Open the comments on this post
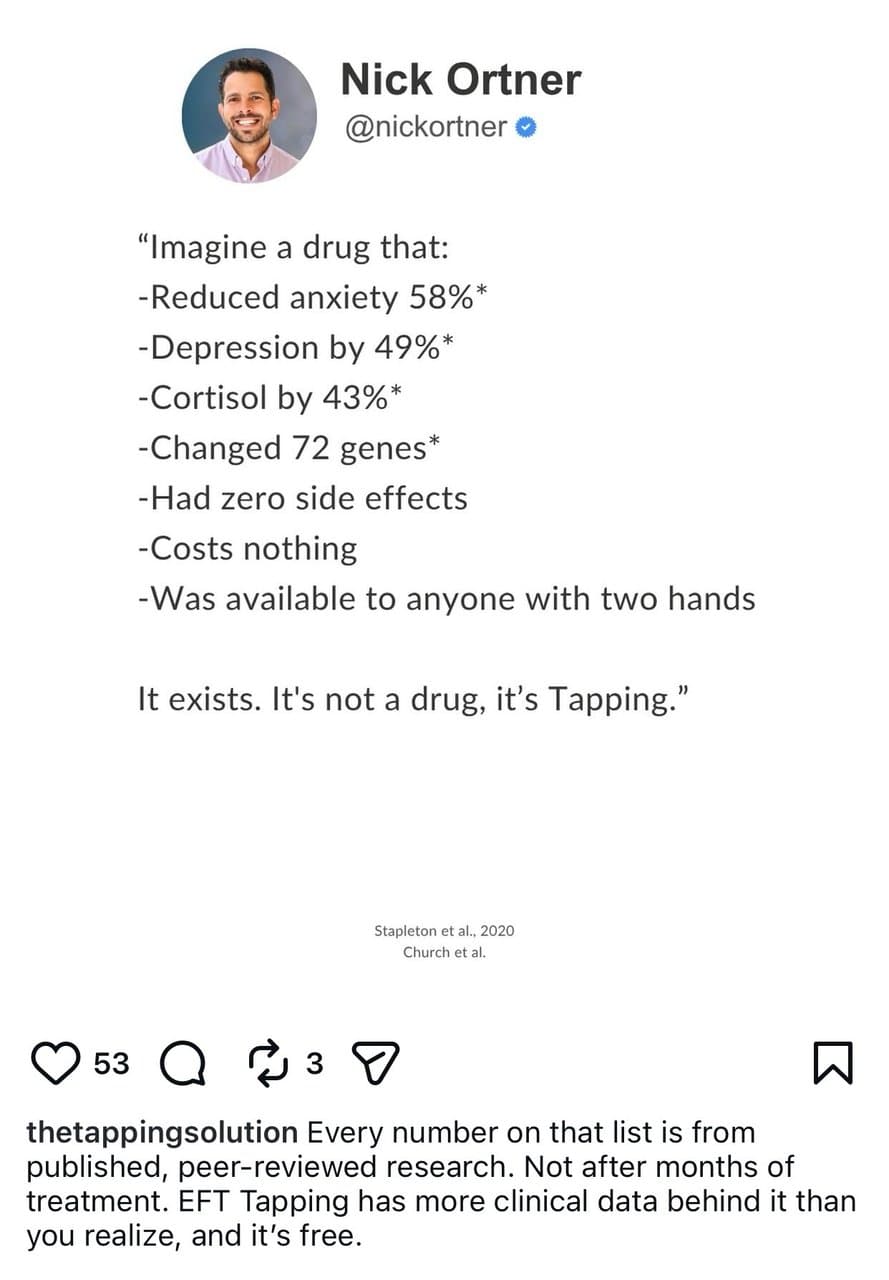Viewport: 889px width, 1280px height. [183, 1064]
